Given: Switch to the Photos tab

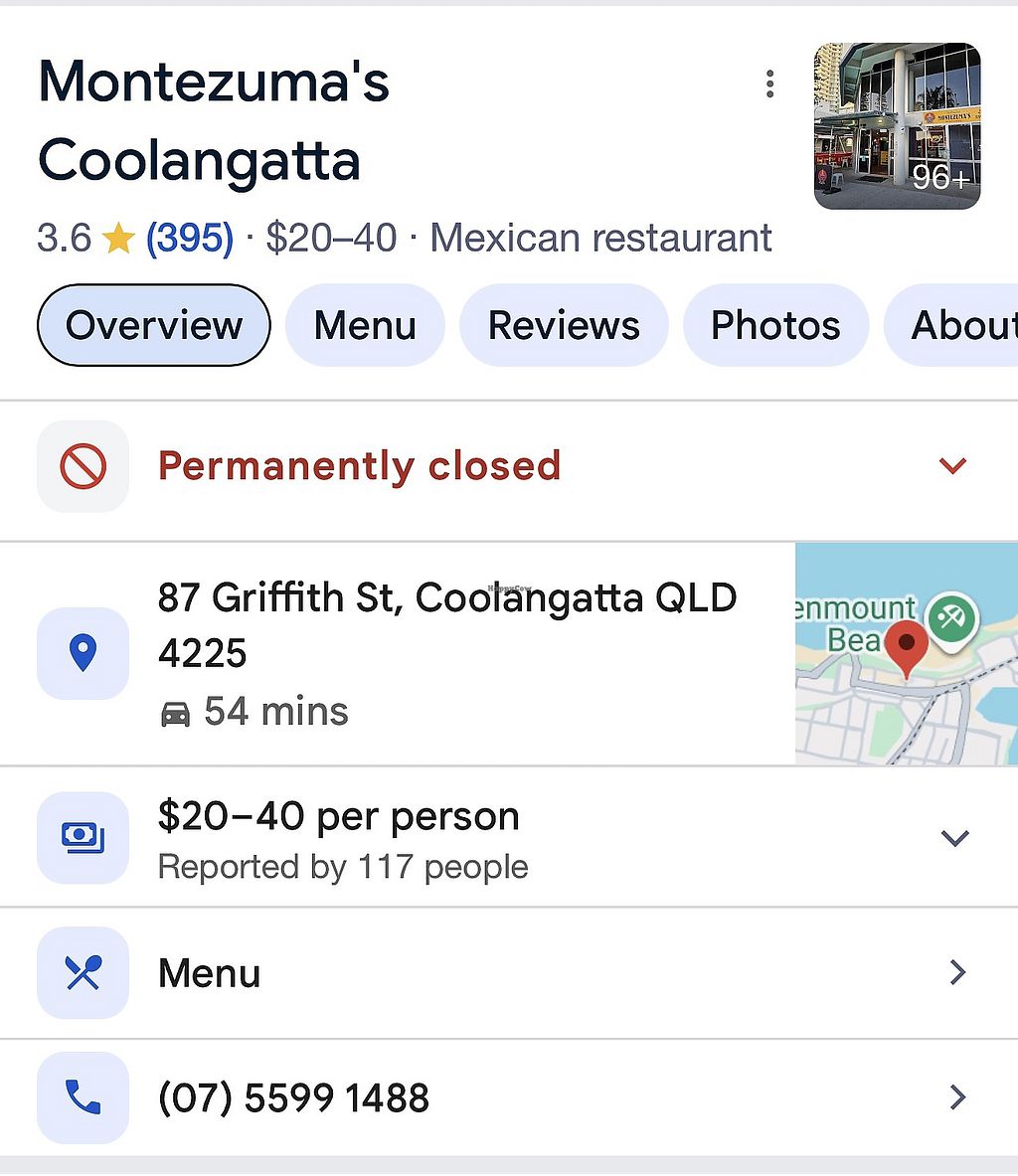Looking at the screenshot, I should coord(775,326).
